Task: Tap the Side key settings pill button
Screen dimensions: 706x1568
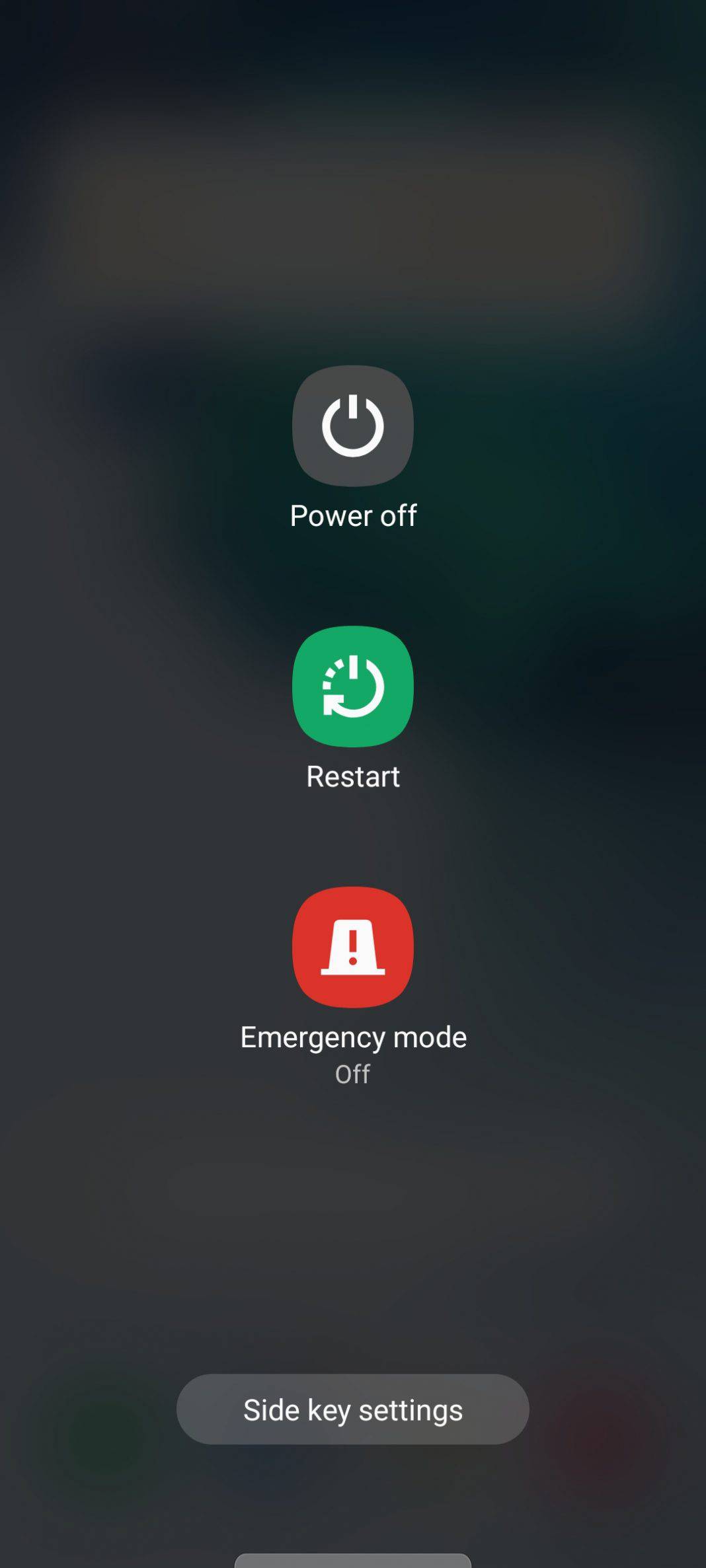Action: pos(352,1408)
